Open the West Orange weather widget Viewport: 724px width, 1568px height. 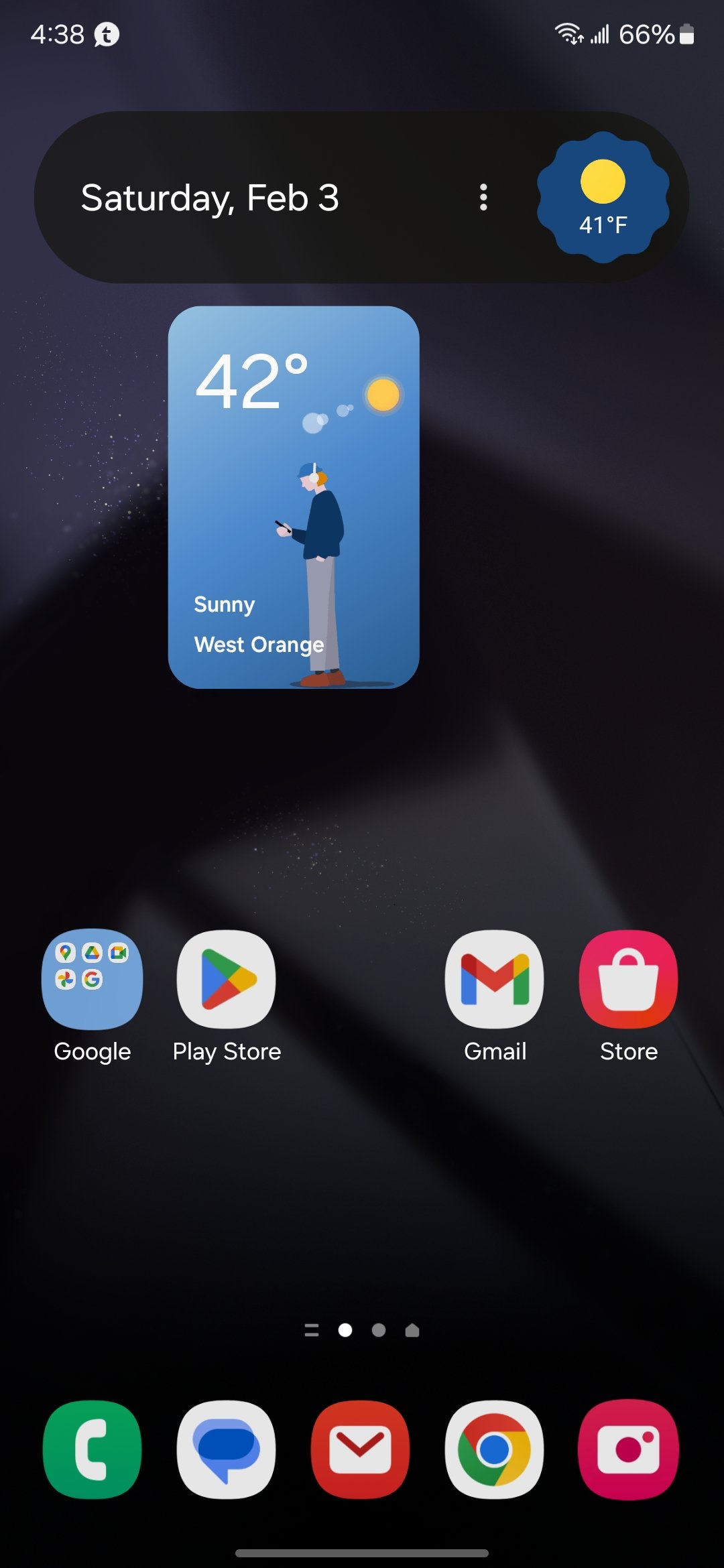tap(294, 497)
